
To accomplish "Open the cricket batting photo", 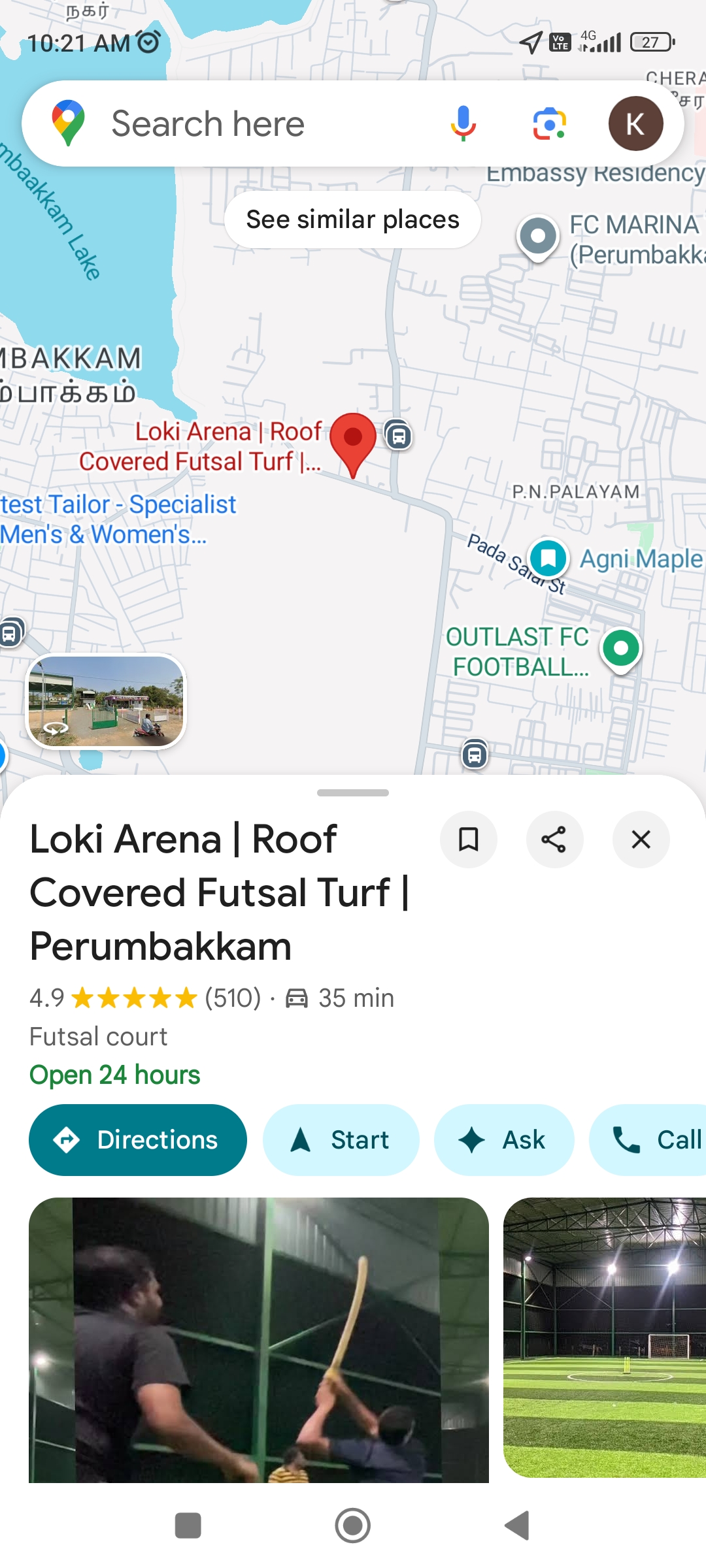I will [259, 1339].
